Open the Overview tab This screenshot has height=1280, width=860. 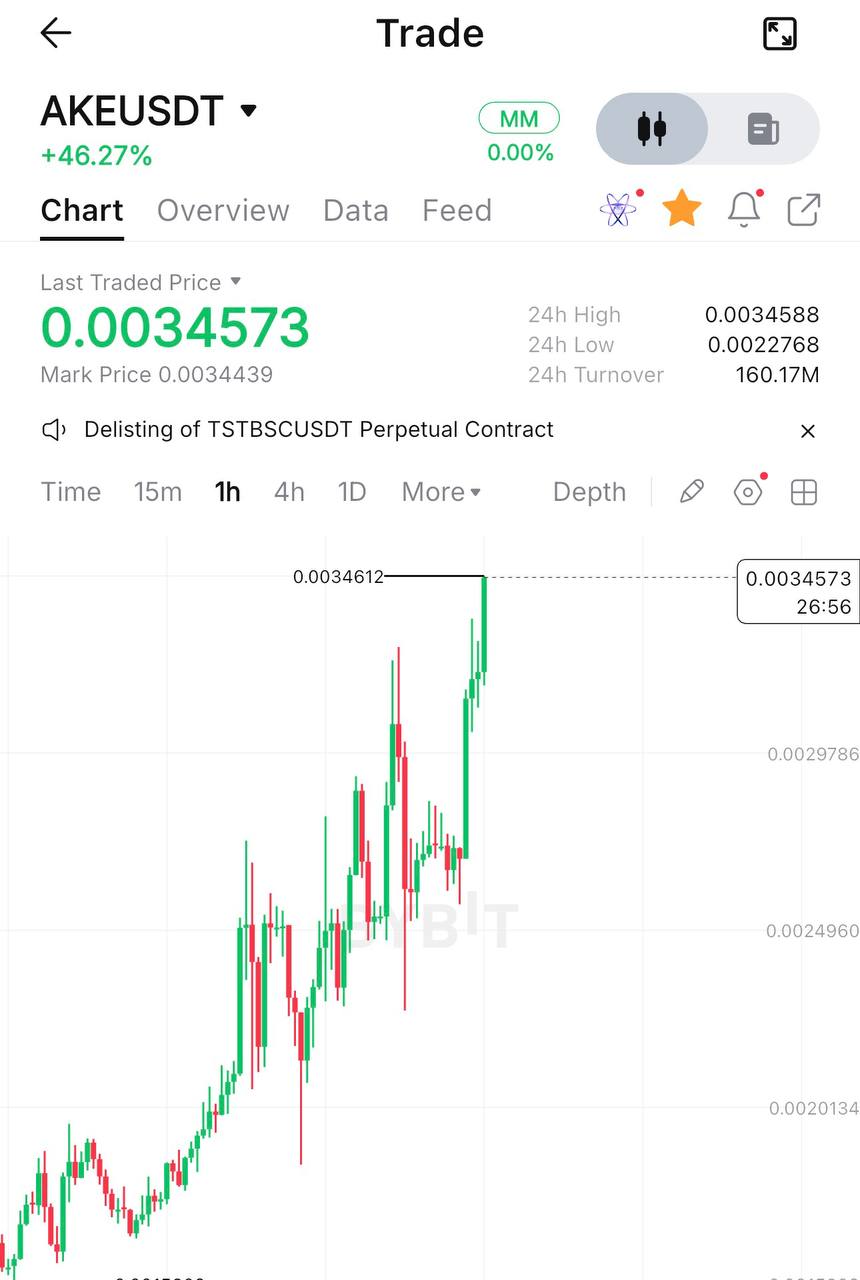coord(223,210)
